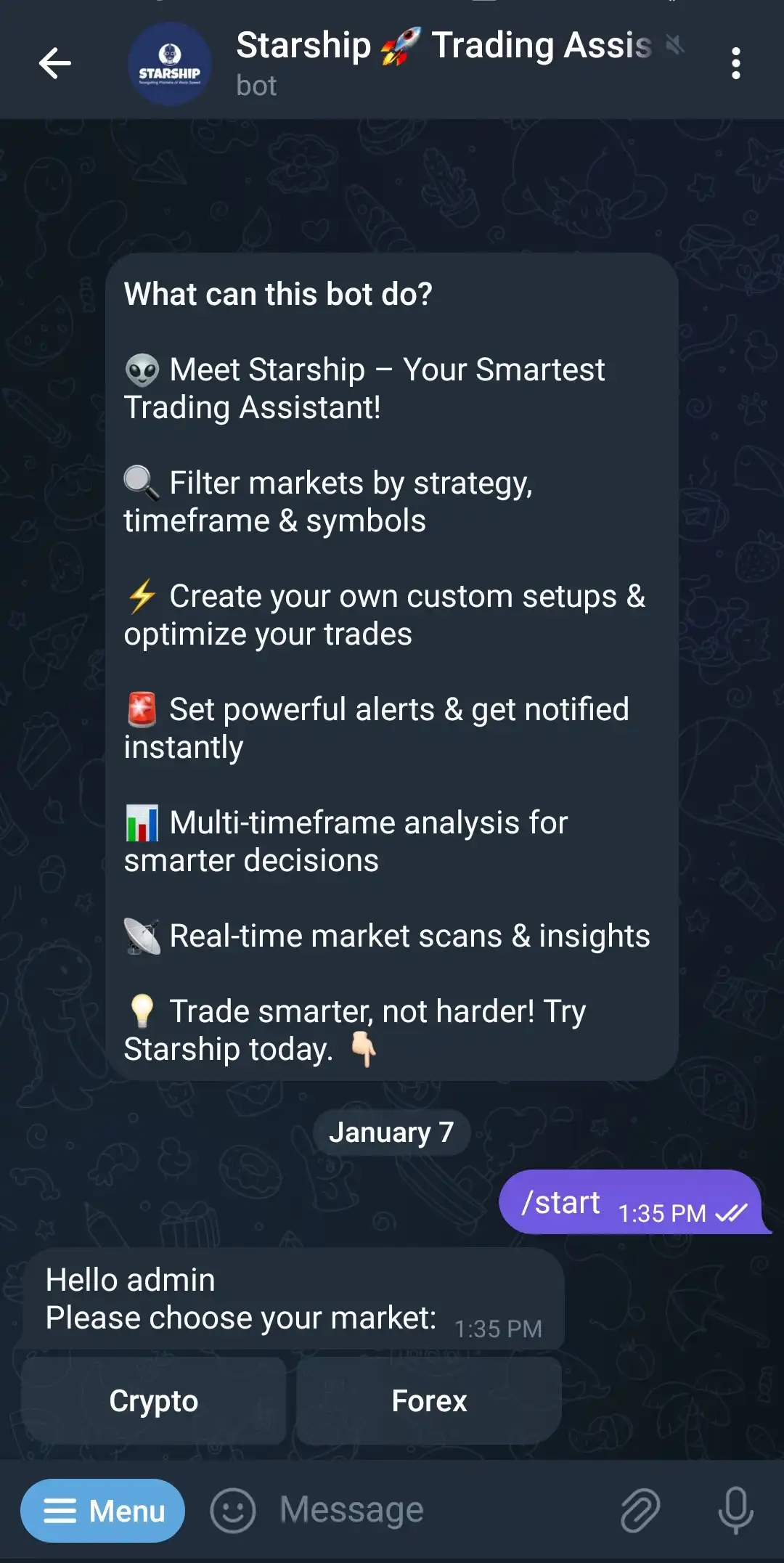Screen dimensions: 784x1563
Task: Tap the microphone to record voice
Action: click(x=735, y=1511)
